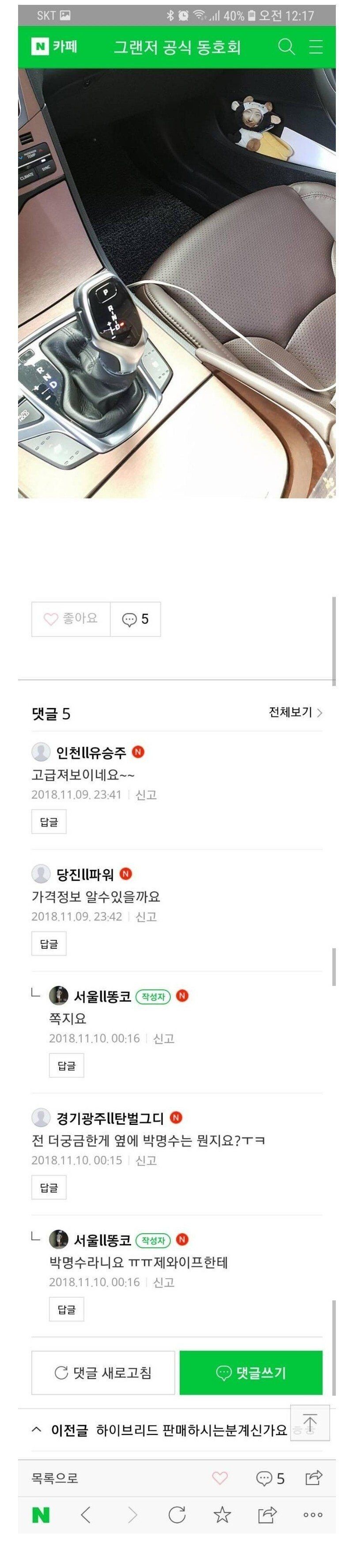Open search in the cafe header
361x1568 pixels.
point(286,47)
